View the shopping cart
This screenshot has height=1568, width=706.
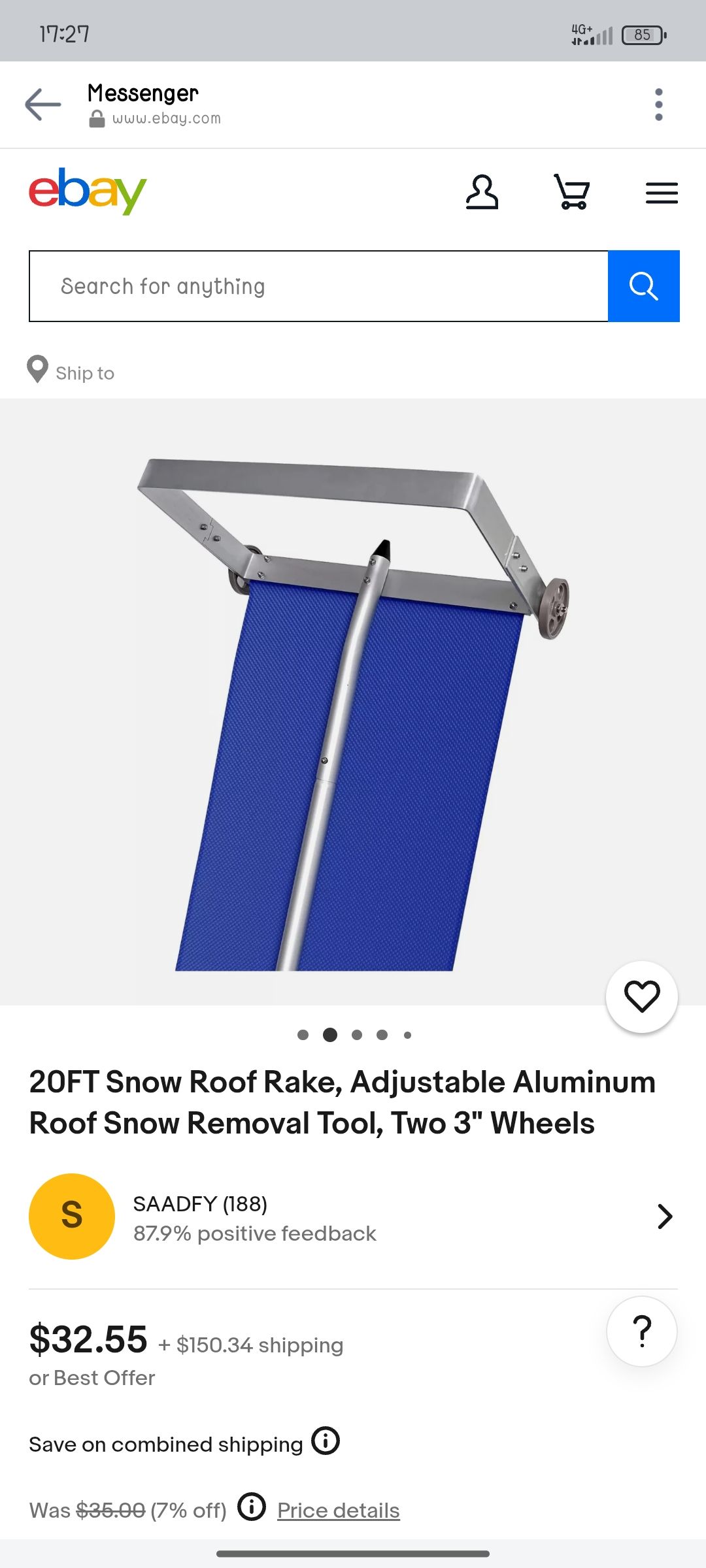click(572, 192)
